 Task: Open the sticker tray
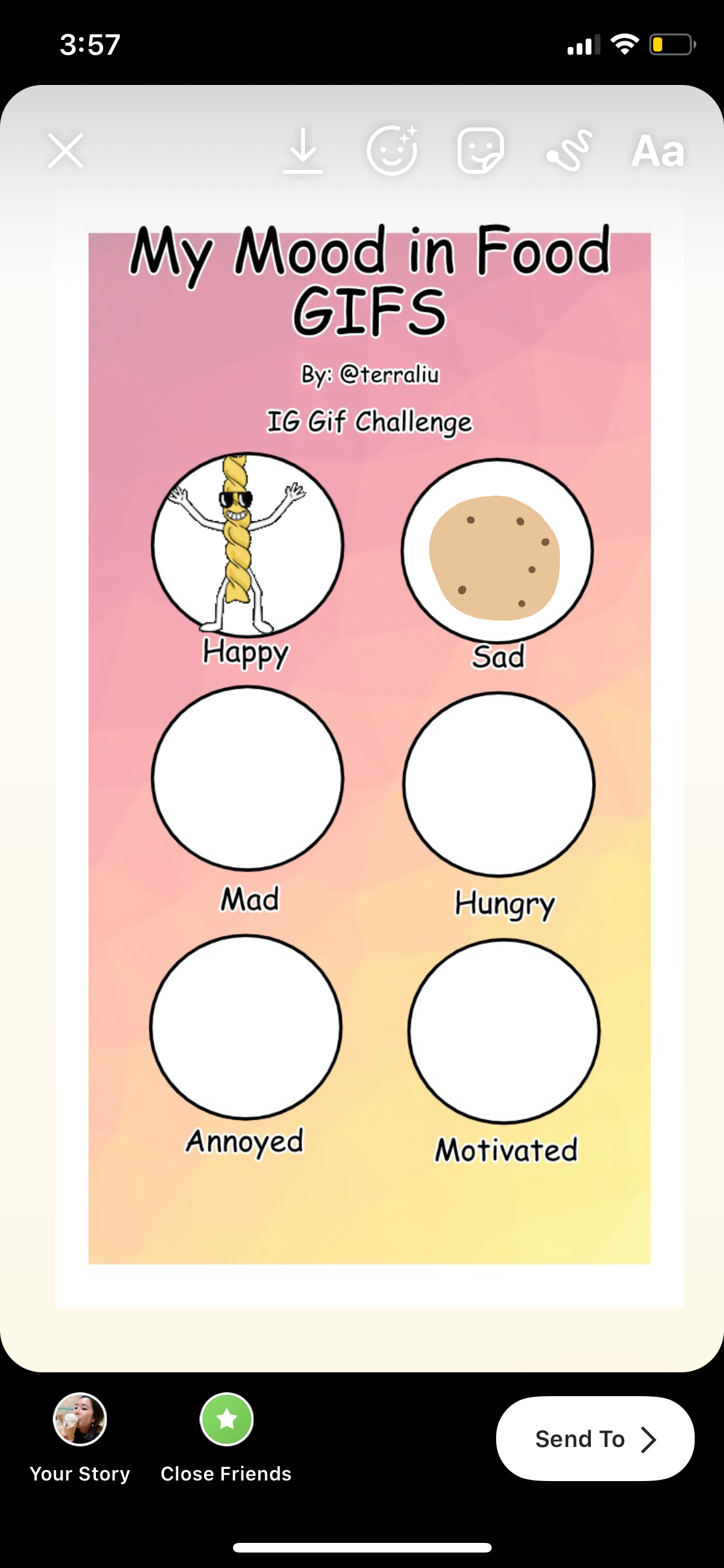pyautogui.click(x=480, y=151)
